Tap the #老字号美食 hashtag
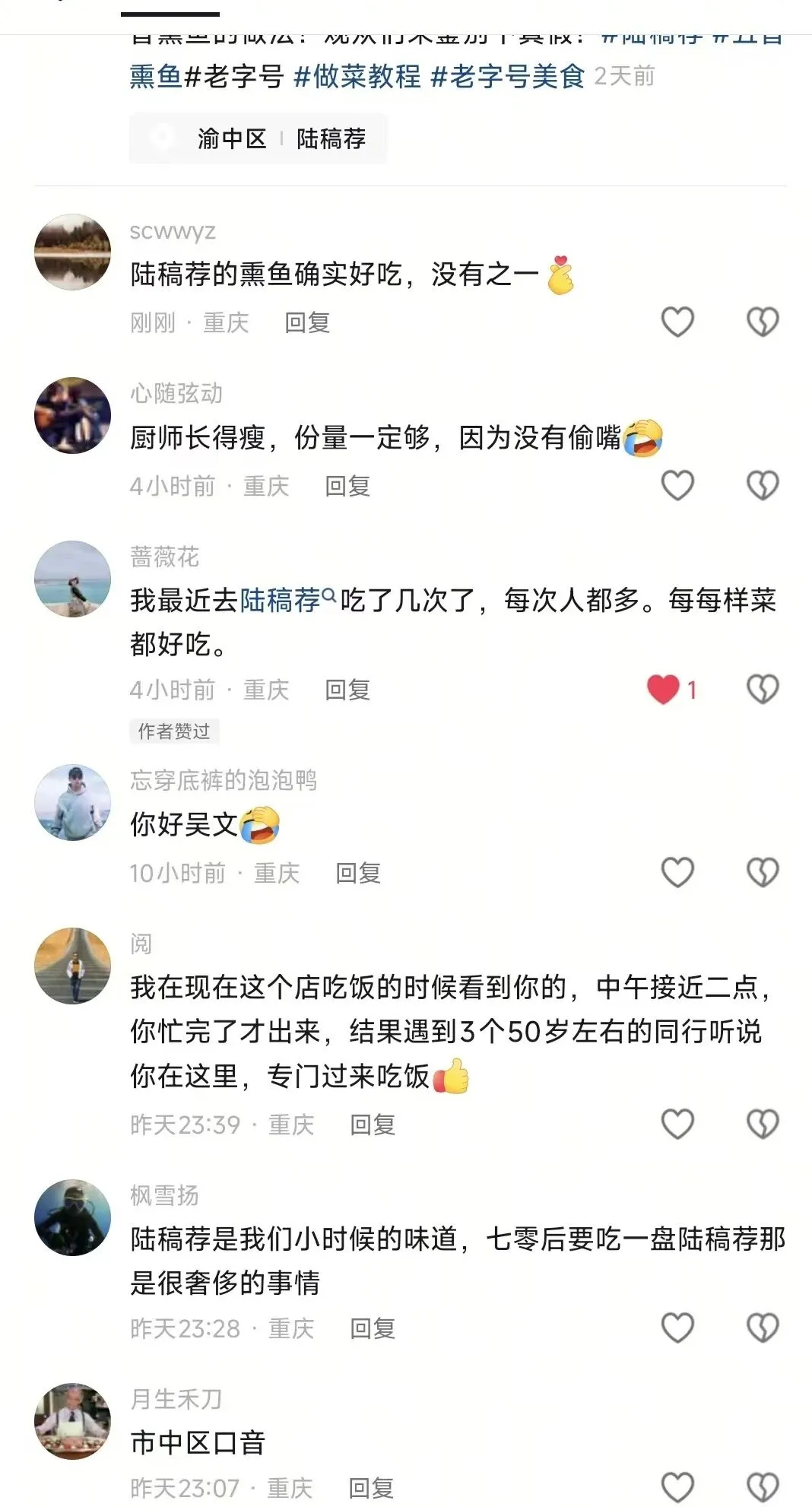This screenshot has width=812, height=1507. pos(507,76)
